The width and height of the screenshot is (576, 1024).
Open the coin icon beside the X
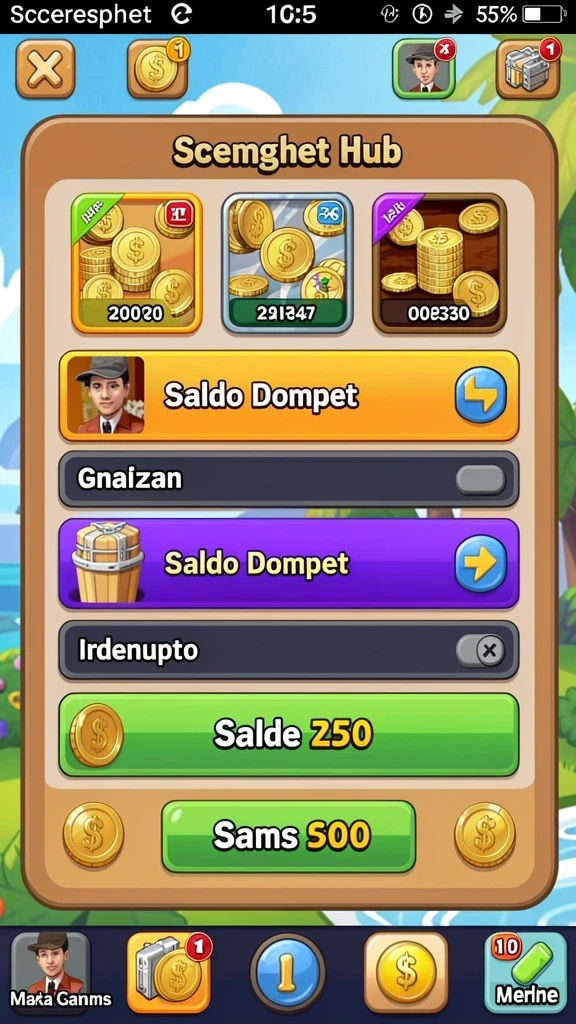[157, 69]
